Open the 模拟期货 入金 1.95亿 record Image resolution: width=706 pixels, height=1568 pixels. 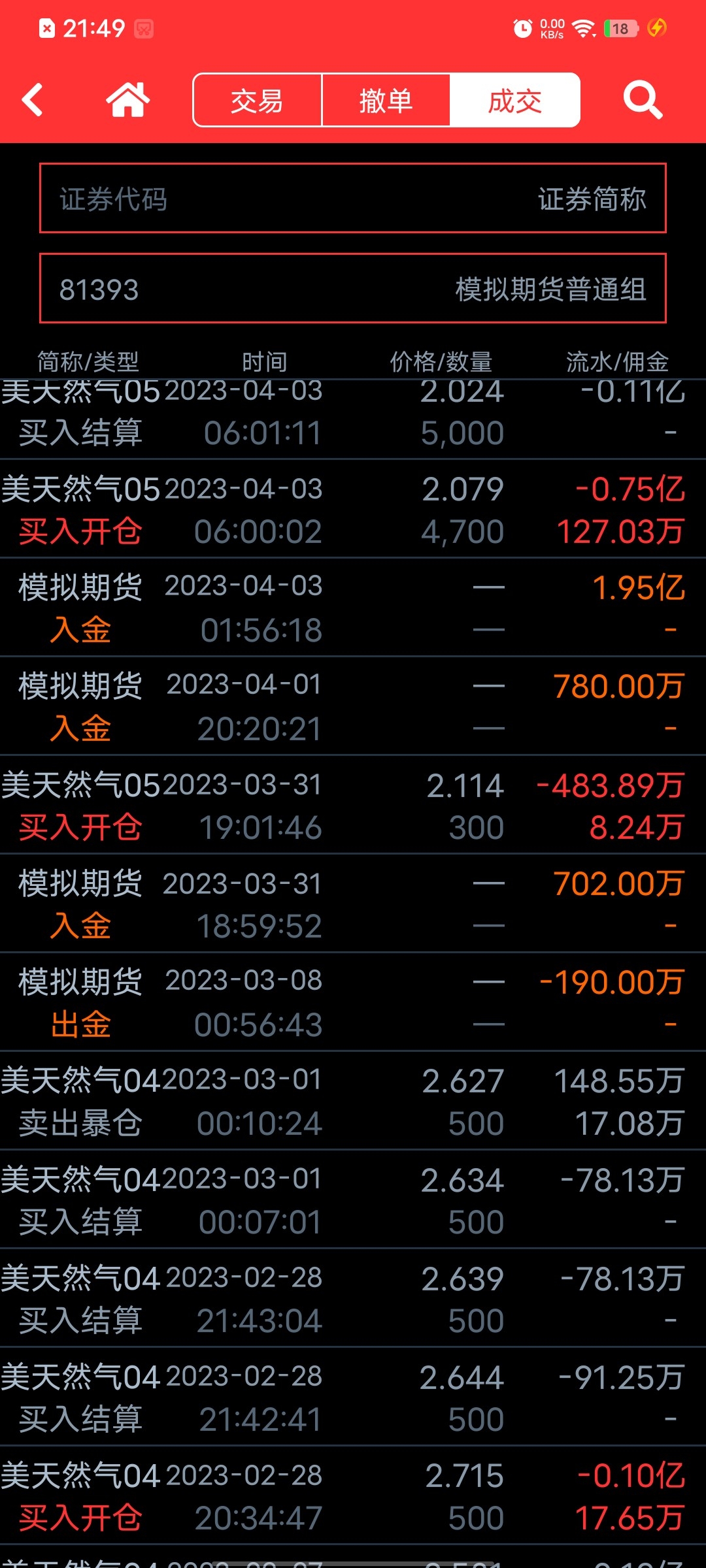pyautogui.click(x=353, y=608)
